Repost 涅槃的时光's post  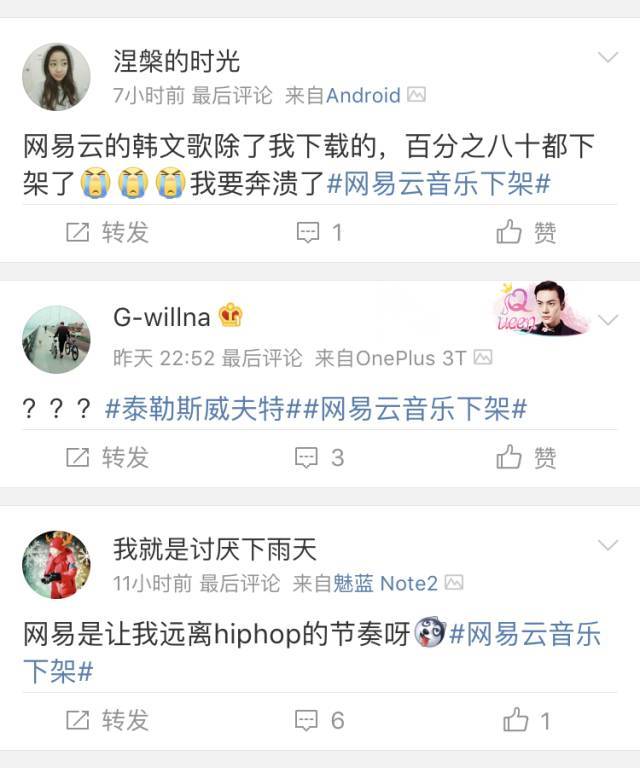click(x=107, y=233)
